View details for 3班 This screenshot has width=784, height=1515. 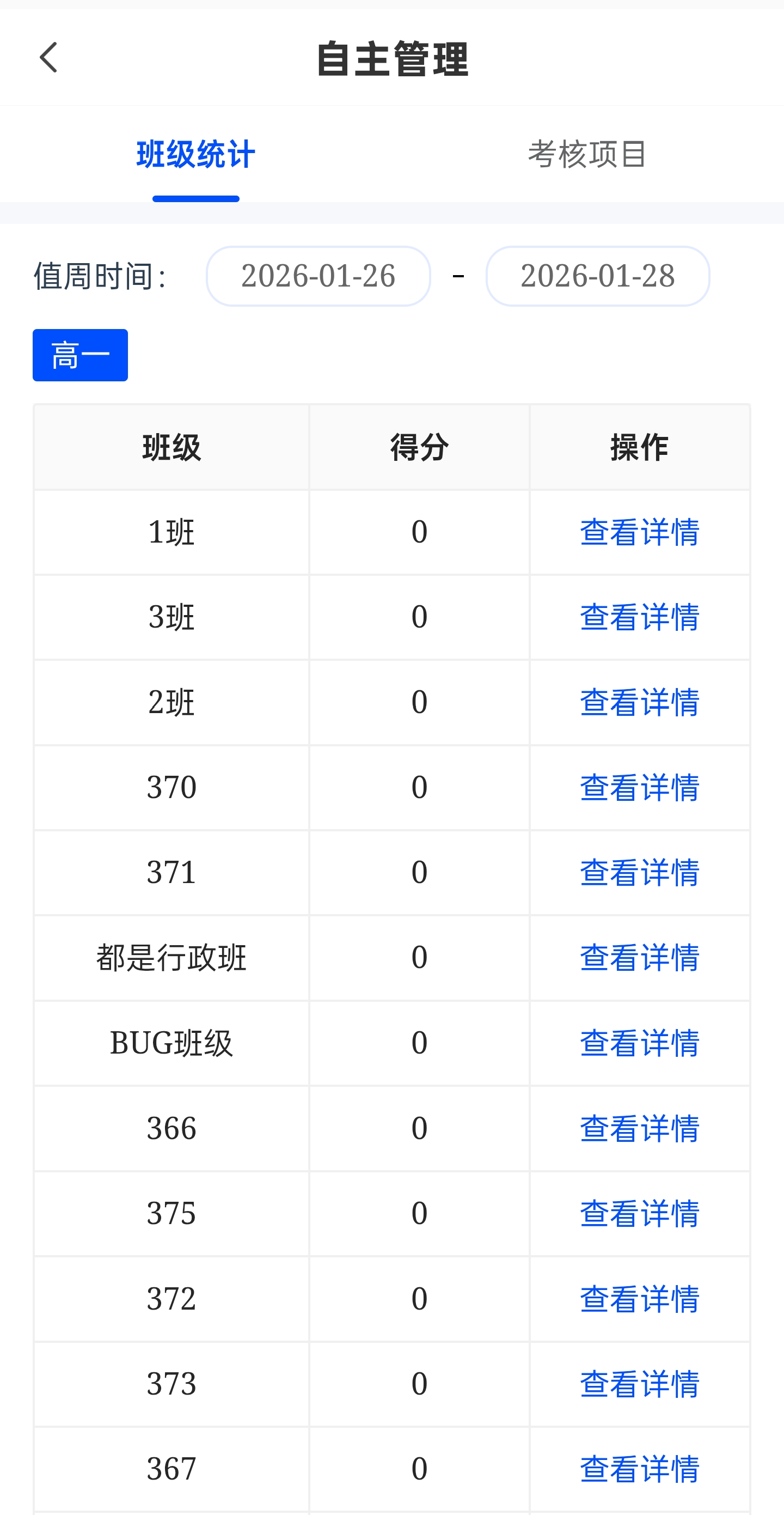click(x=639, y=618)
